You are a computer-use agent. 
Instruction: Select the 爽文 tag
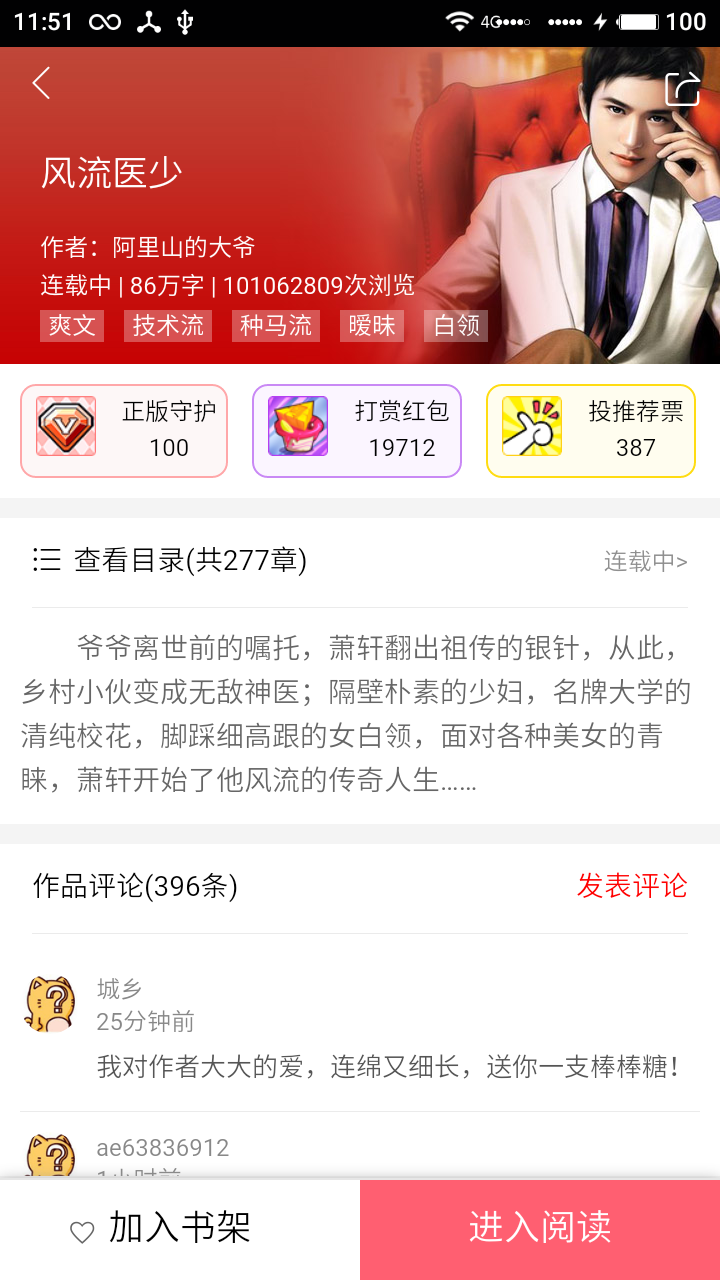click(72, 325)
